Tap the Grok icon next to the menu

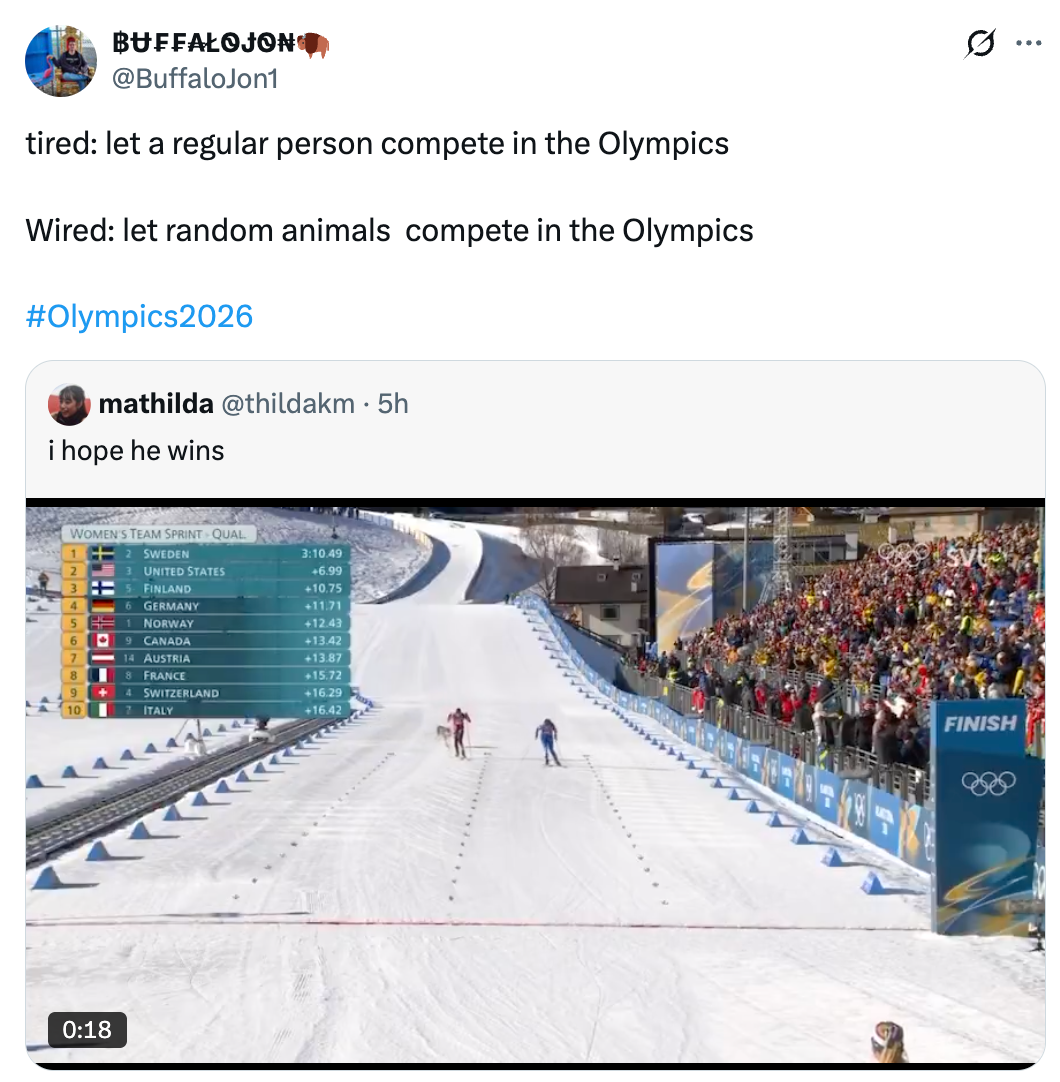tap(980, 44)
